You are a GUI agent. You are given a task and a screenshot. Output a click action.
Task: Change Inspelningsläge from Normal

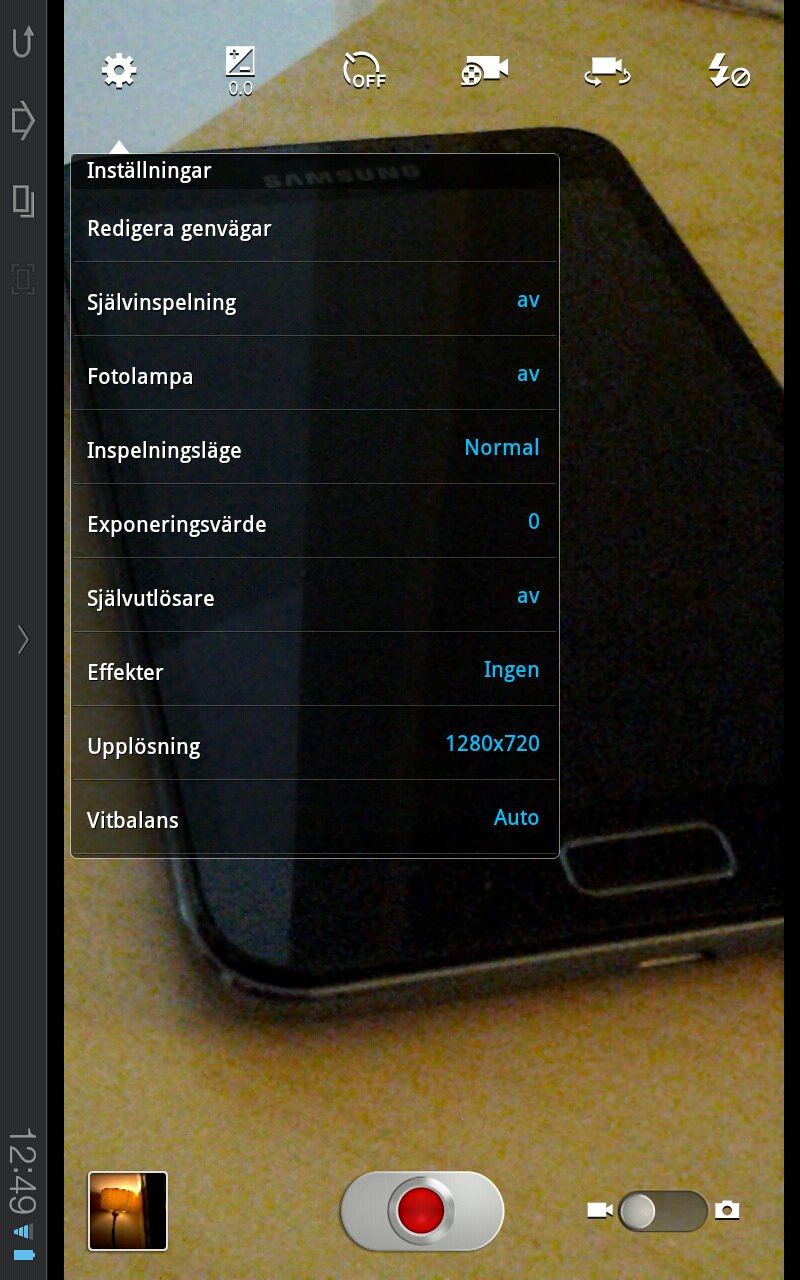[315, 447]
